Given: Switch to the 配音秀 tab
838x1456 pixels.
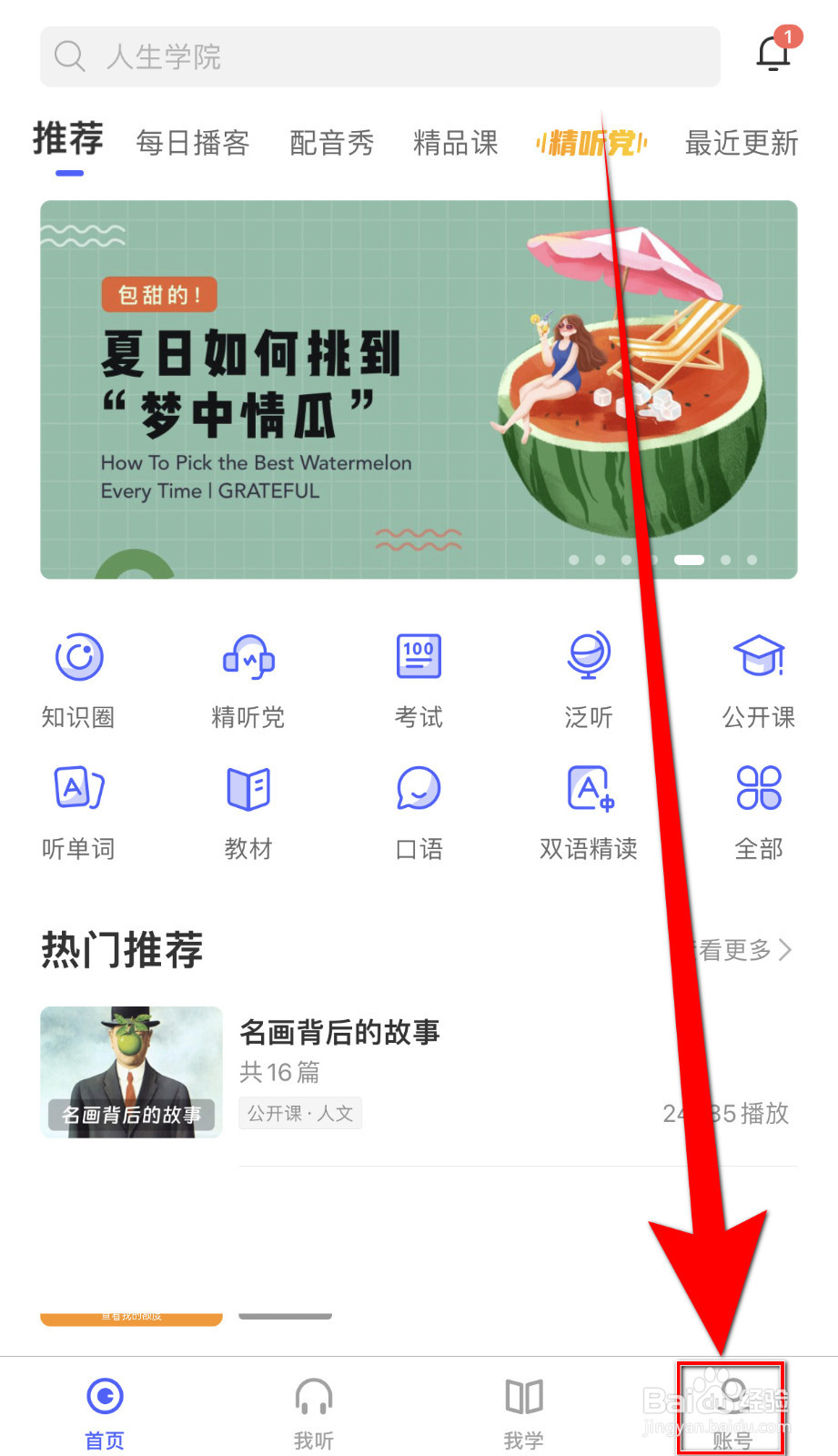Looking at the screenshot, I should (331, 144).
